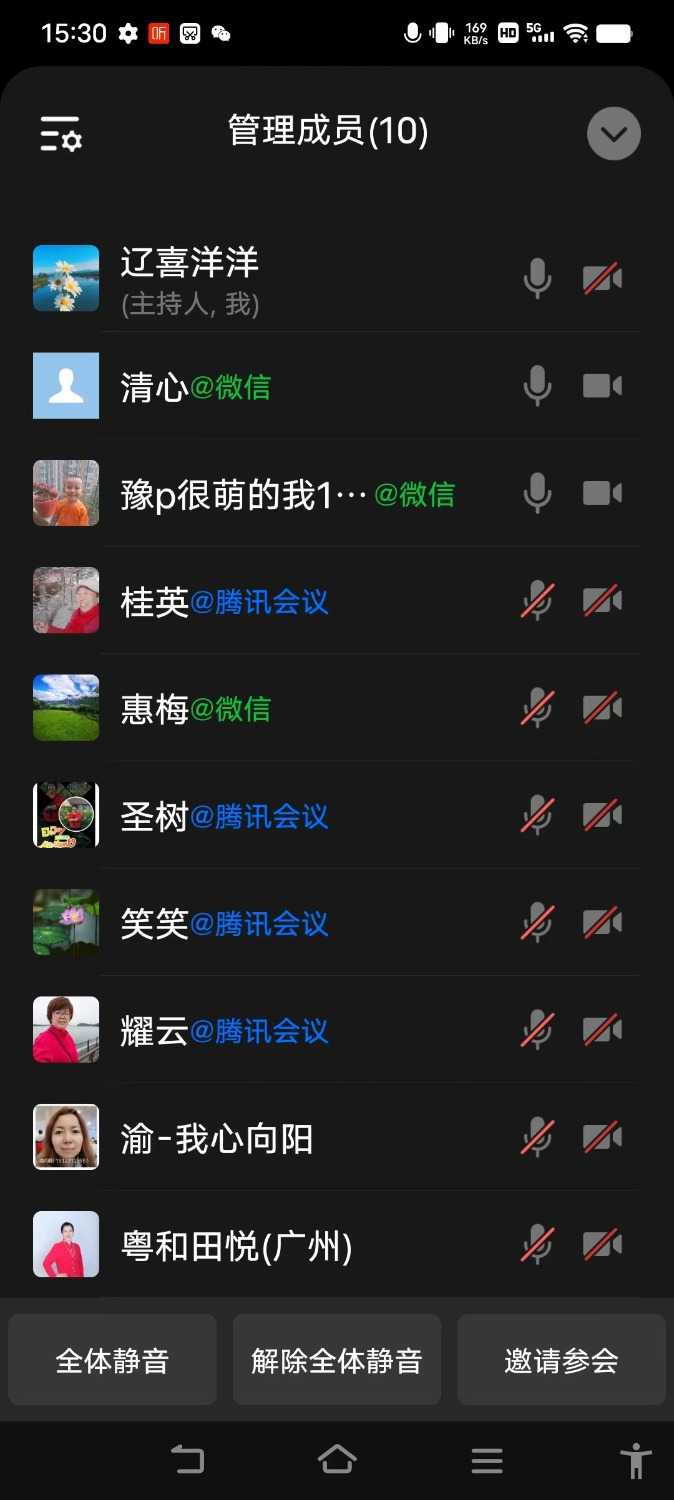Open member management settings icon
The image size is (674, 1500).
click(x=60, y=133)
